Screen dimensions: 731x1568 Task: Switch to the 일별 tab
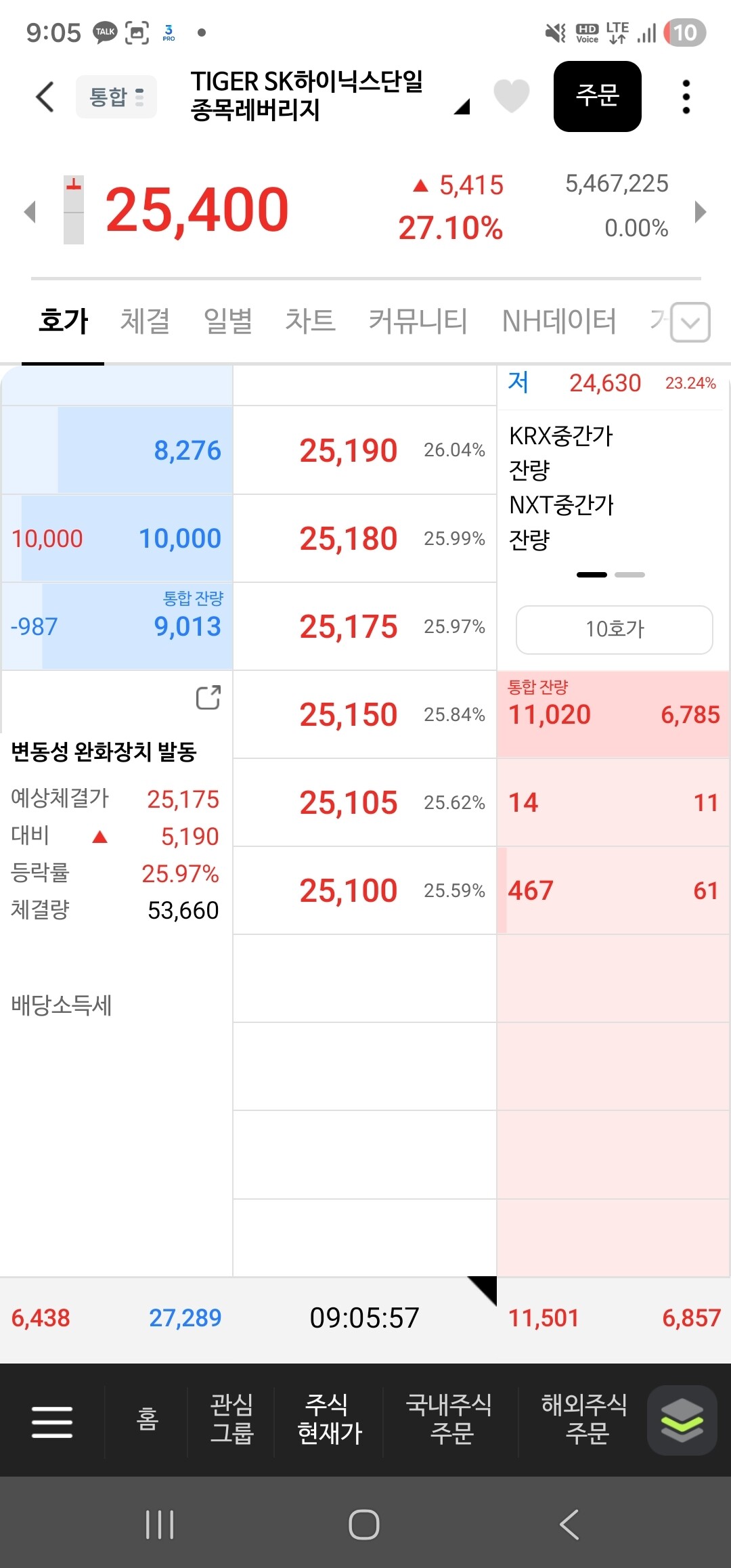228,321
